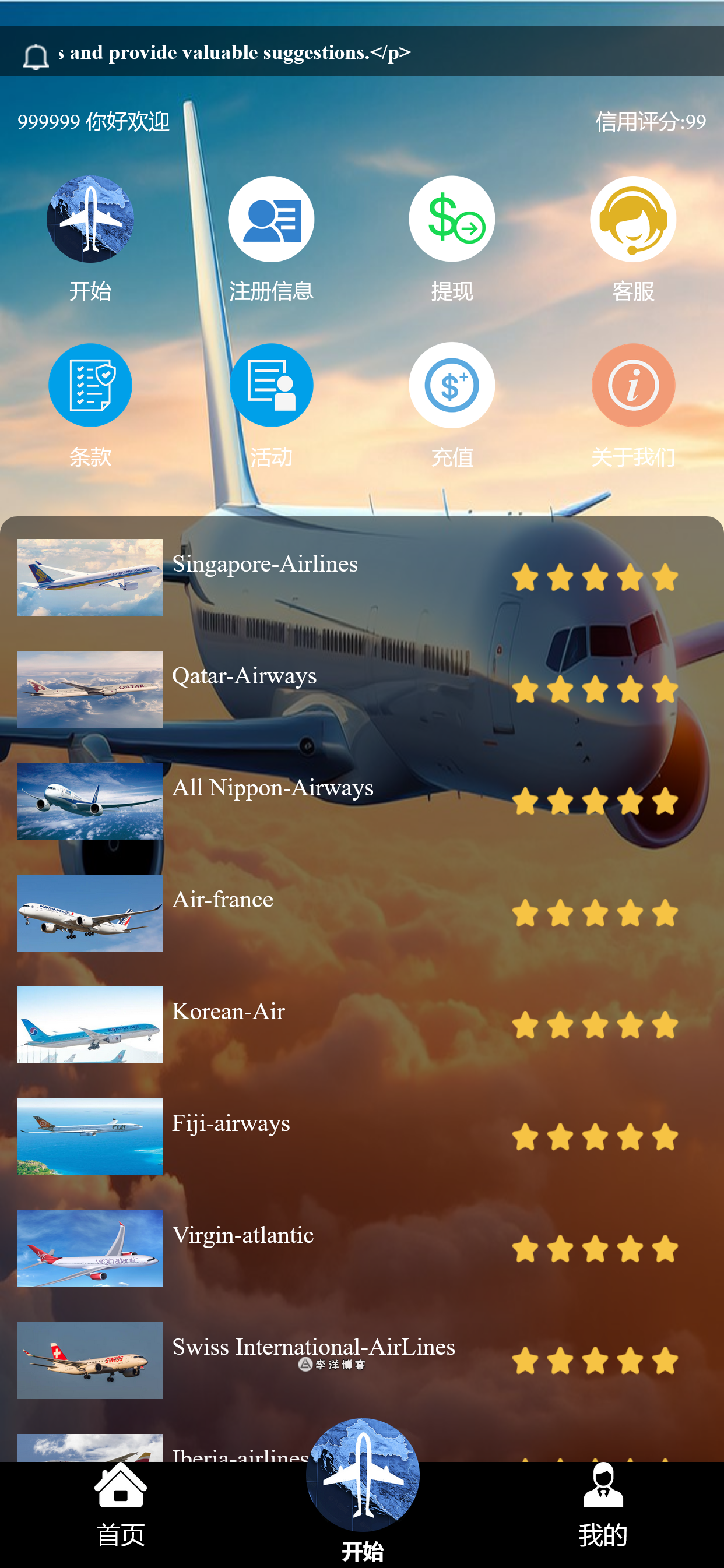This screenshot has height=1568, width=724.
Task: Open 注册信息 registration info
Action: [x=271, y=219]
